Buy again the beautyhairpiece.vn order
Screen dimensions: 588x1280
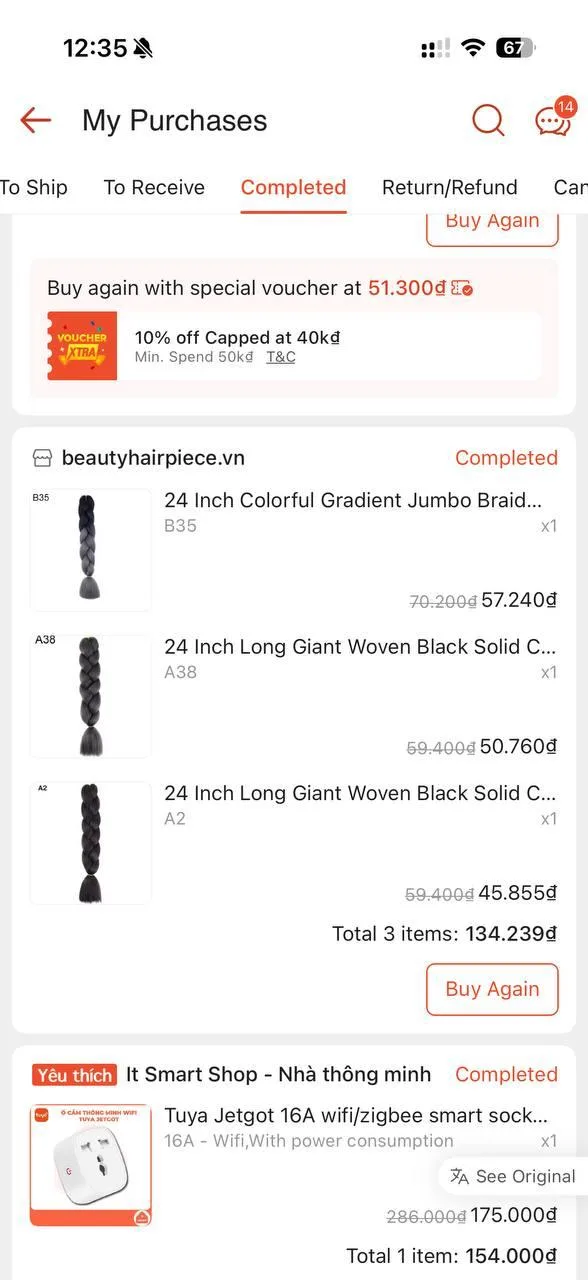[x=492, y=989]
